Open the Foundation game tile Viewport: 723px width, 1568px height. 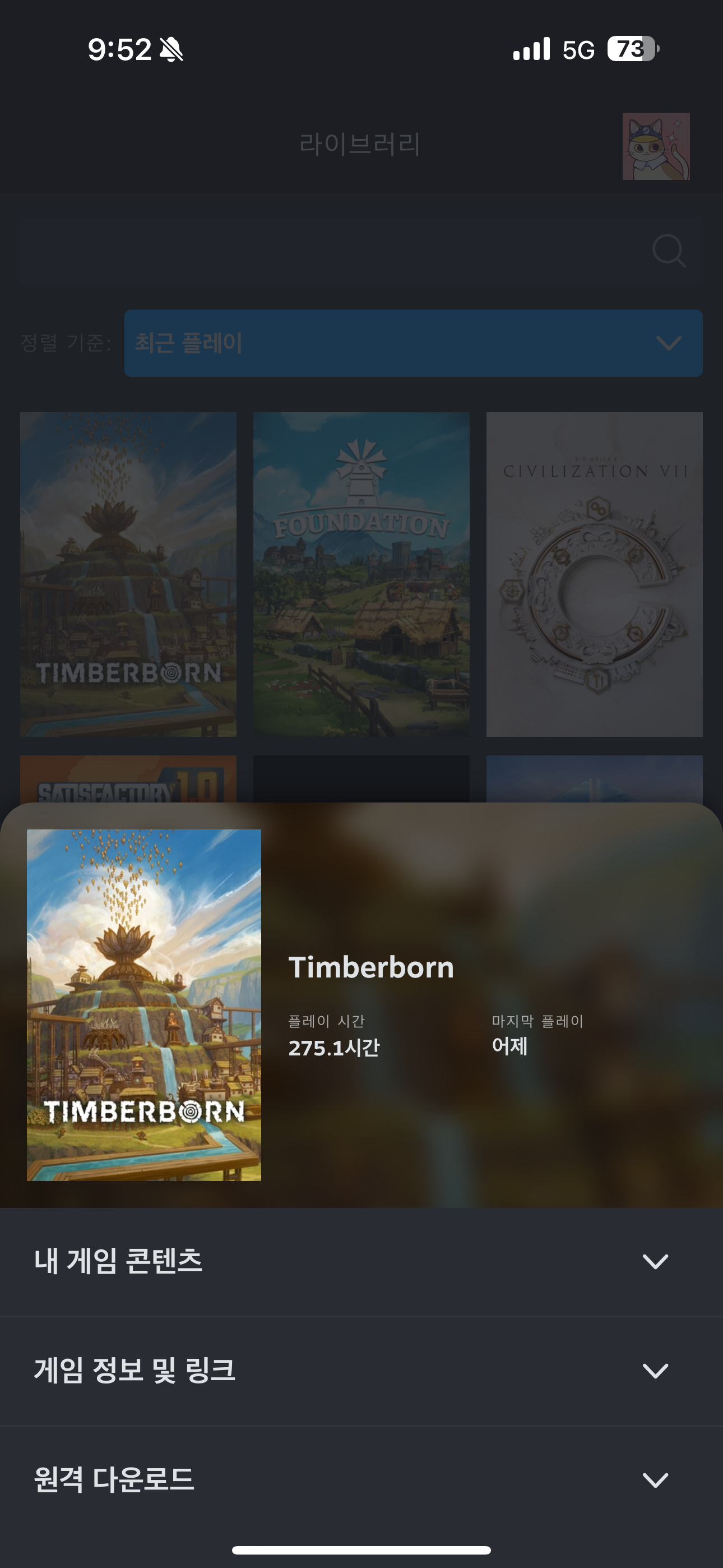pyautogui.click(x=361, y=574)
